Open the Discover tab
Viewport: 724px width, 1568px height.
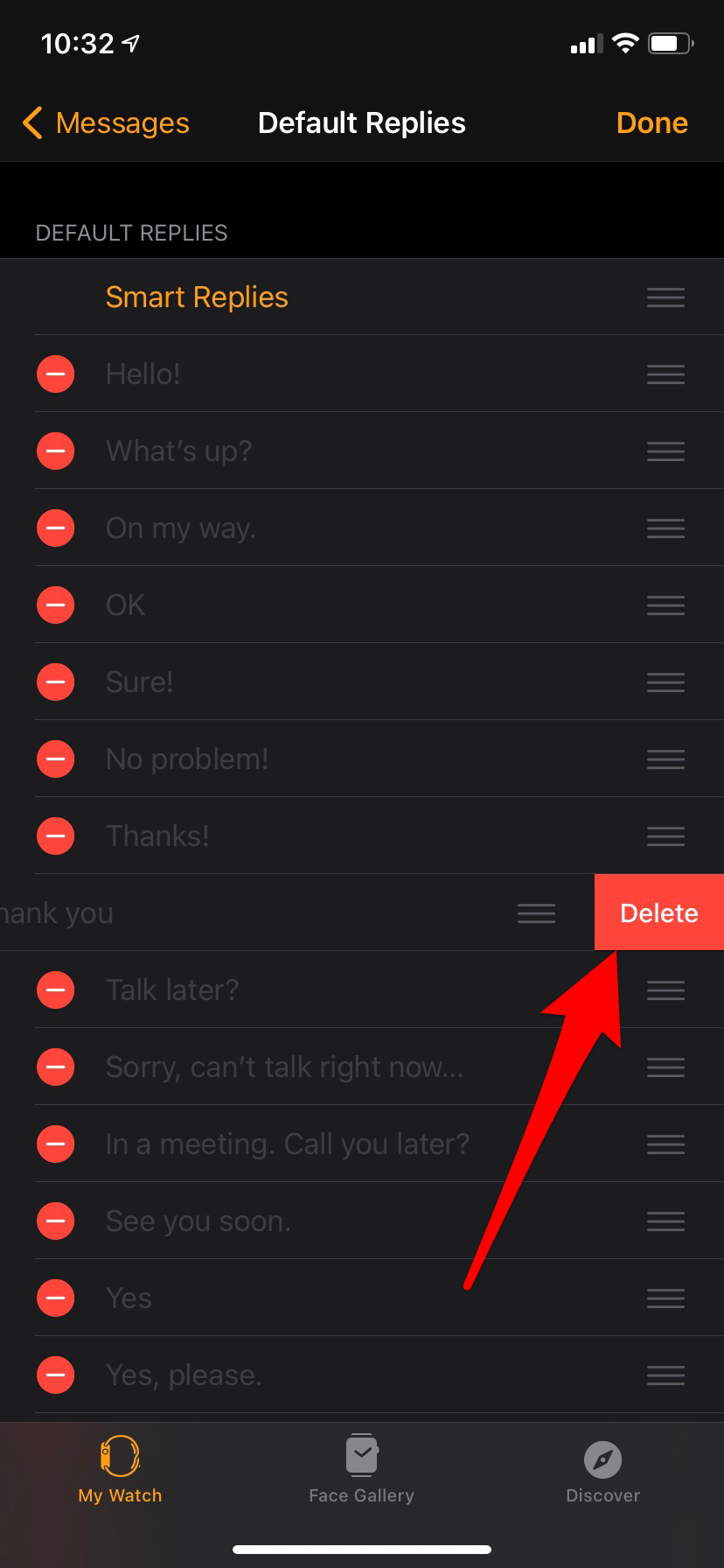[602, 1470]
